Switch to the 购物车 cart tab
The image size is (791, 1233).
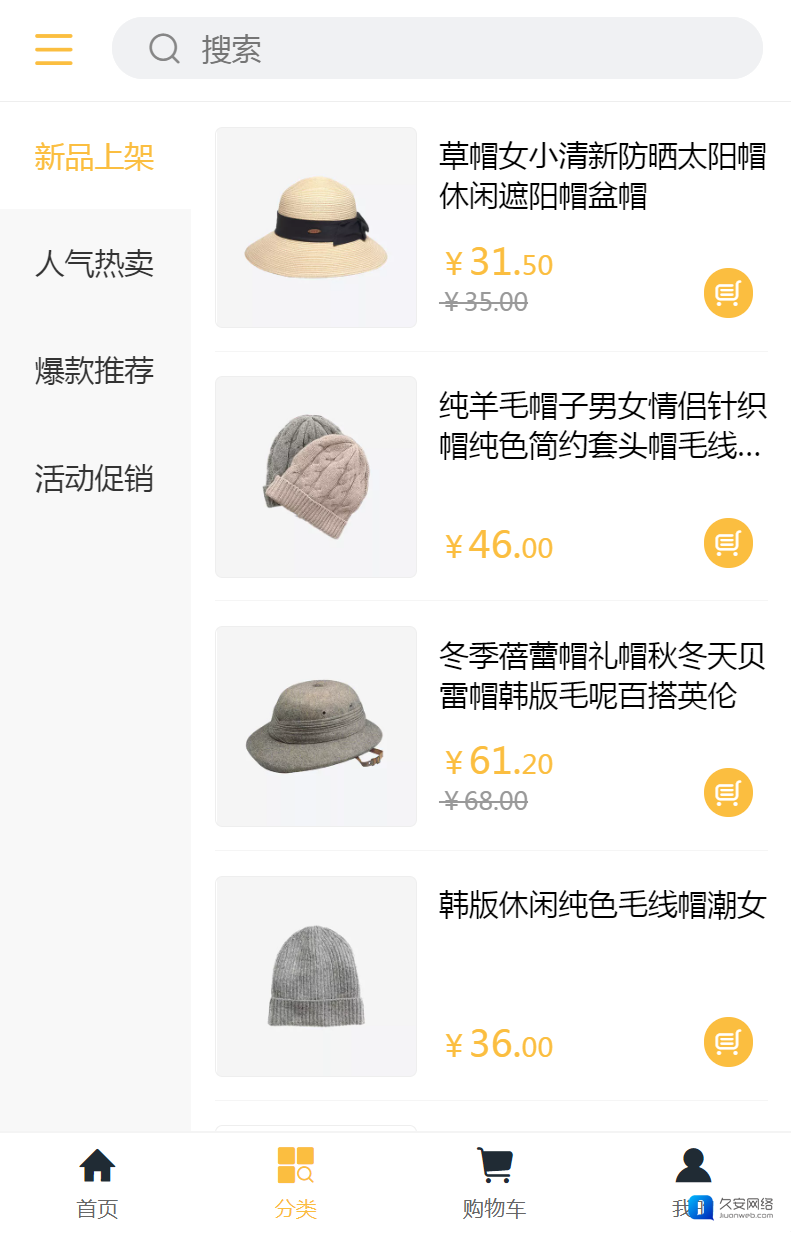494,1182
